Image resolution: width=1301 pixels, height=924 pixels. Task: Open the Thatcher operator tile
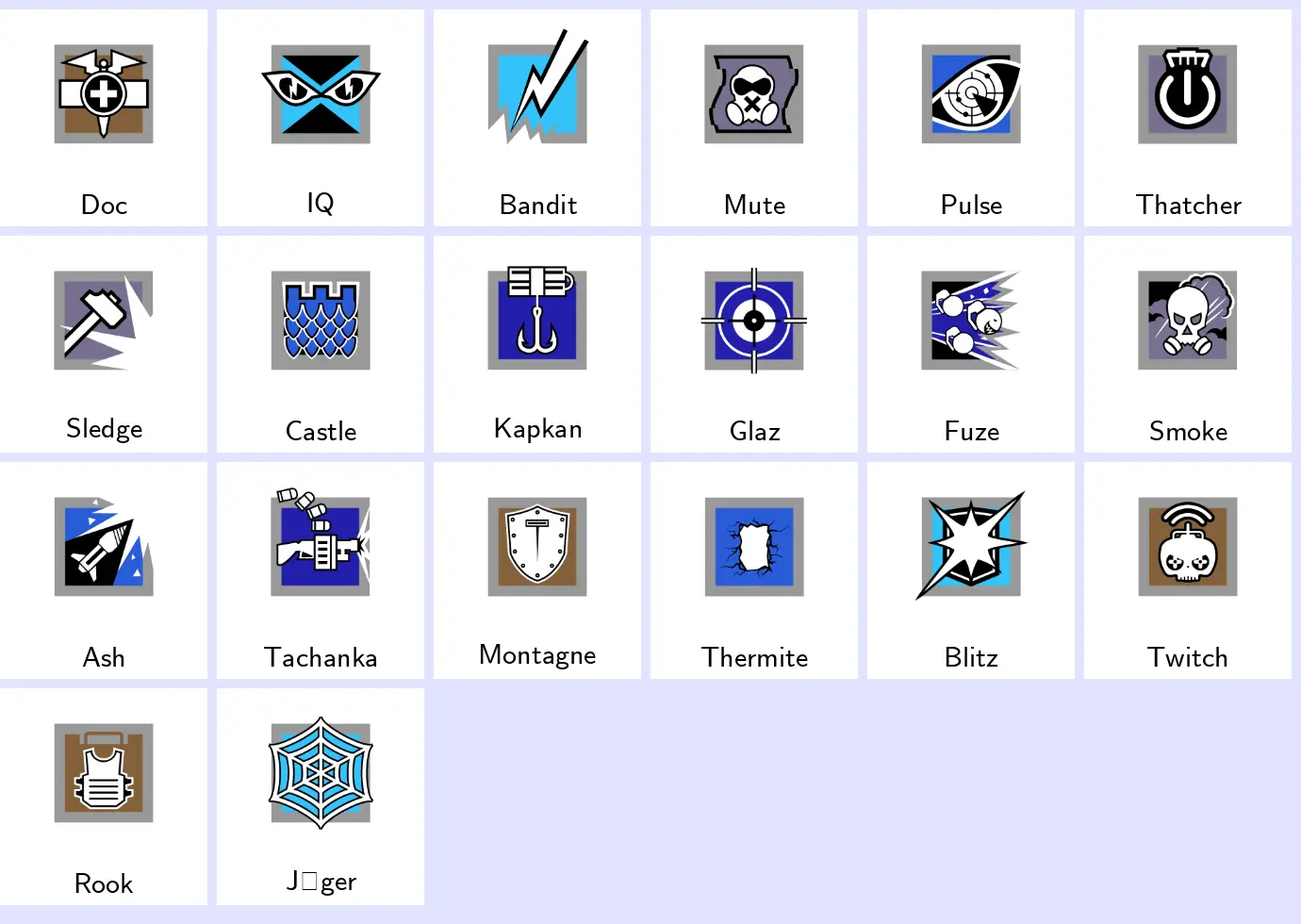(x=1188, y=118)
